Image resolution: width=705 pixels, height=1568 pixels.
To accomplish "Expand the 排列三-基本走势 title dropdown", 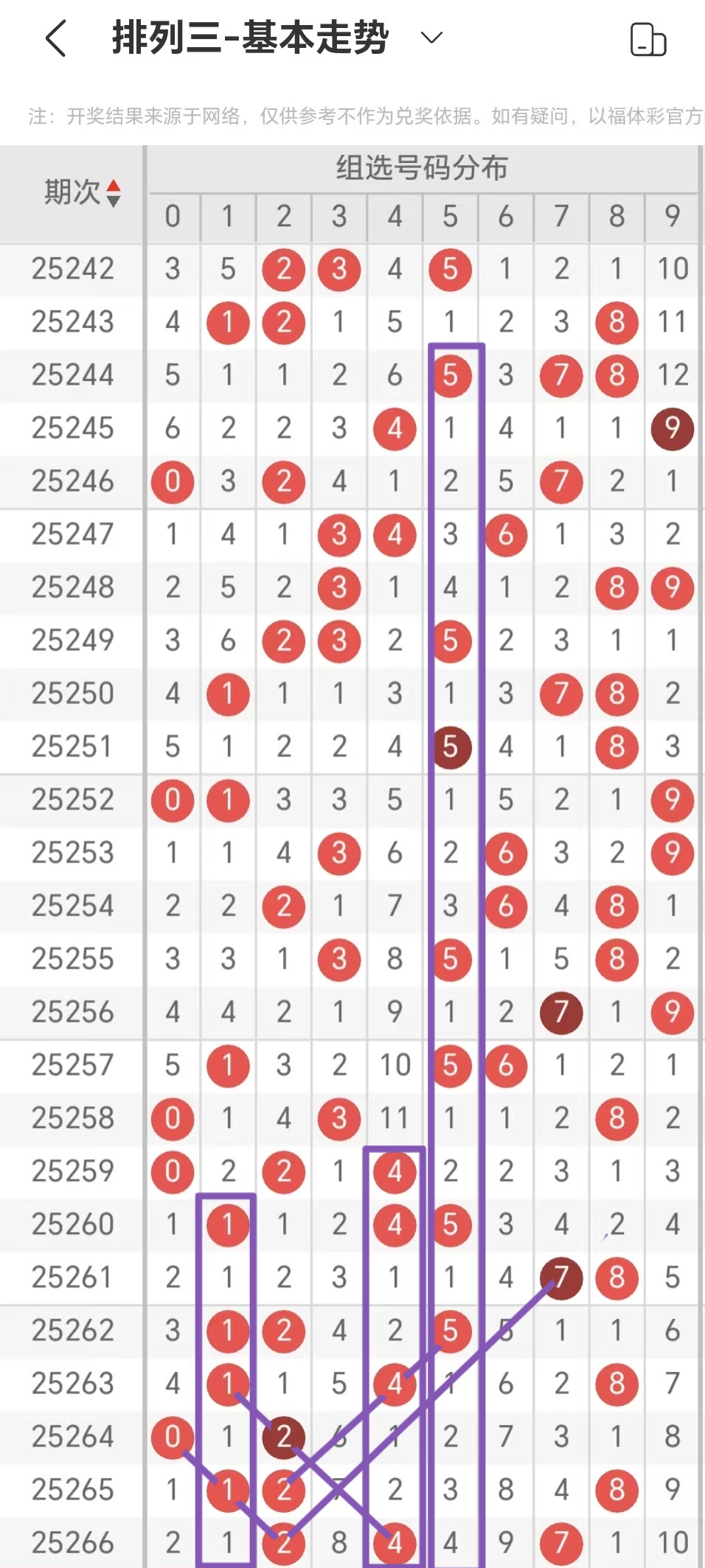I will tap(431, 38).
